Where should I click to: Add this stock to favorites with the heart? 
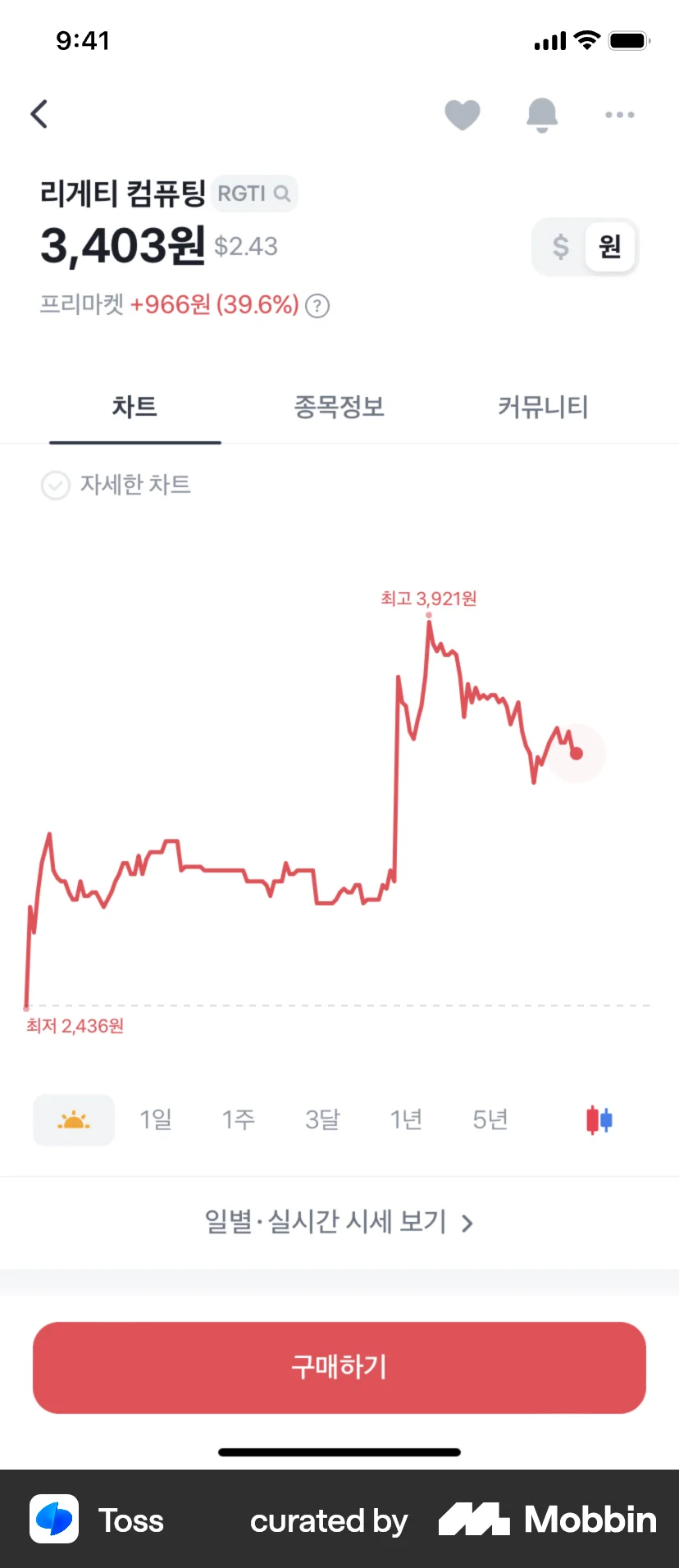pyautogui.click(x=463, y=115)
